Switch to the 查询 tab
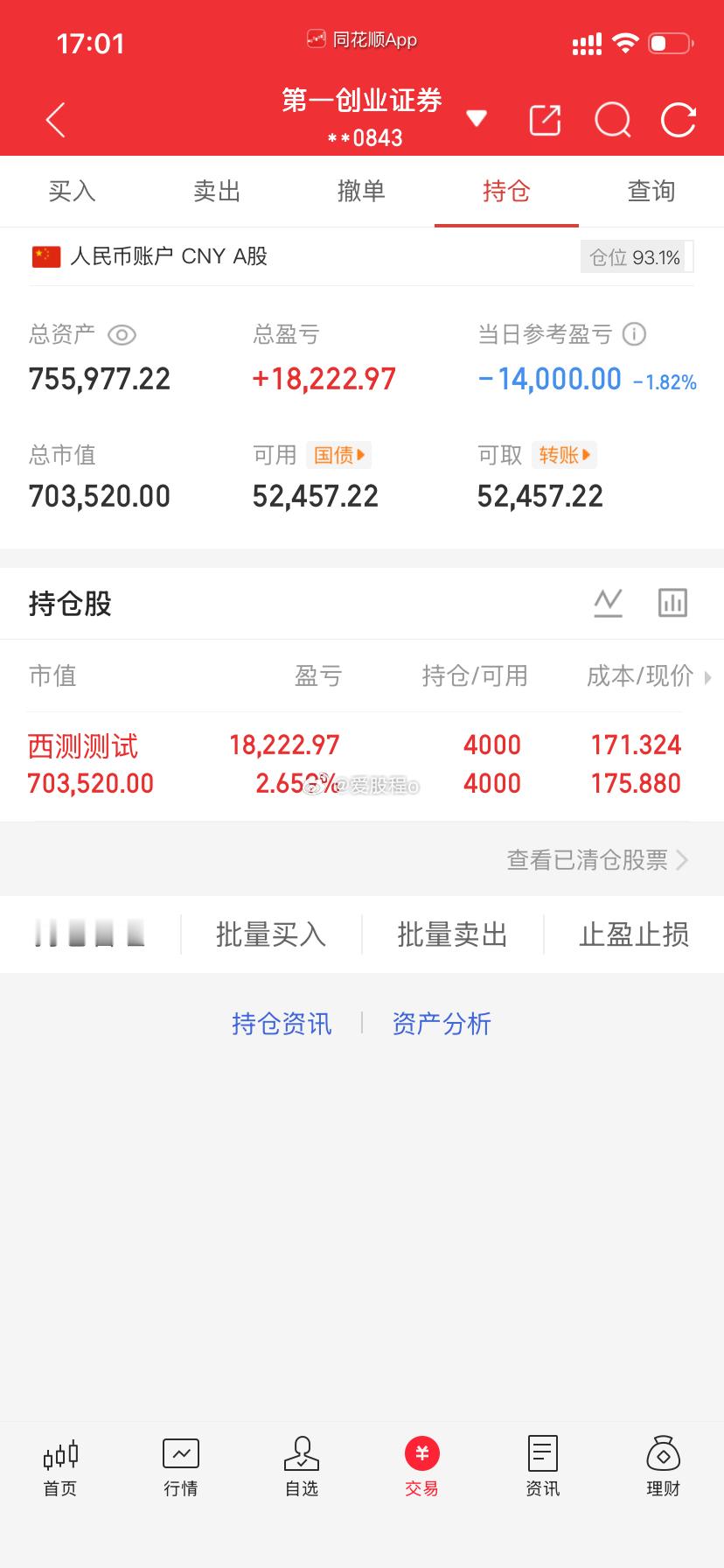Screen dimensions: 724x1568 tap(651, 191)
